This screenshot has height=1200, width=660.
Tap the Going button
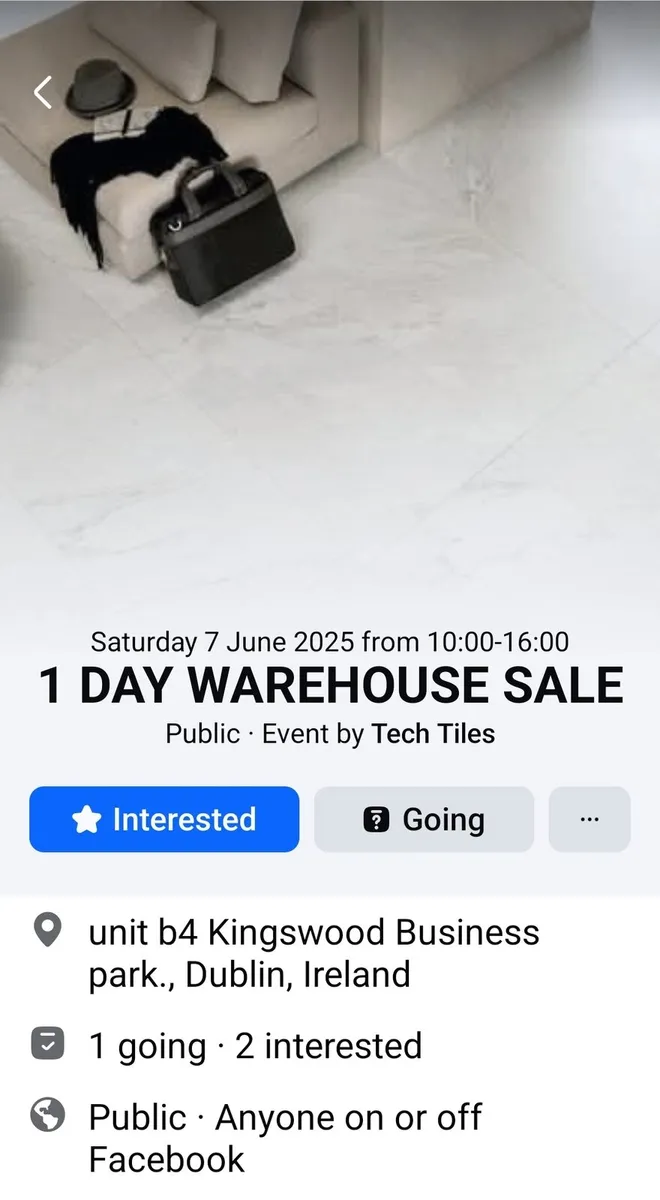[x=424, y=820]
